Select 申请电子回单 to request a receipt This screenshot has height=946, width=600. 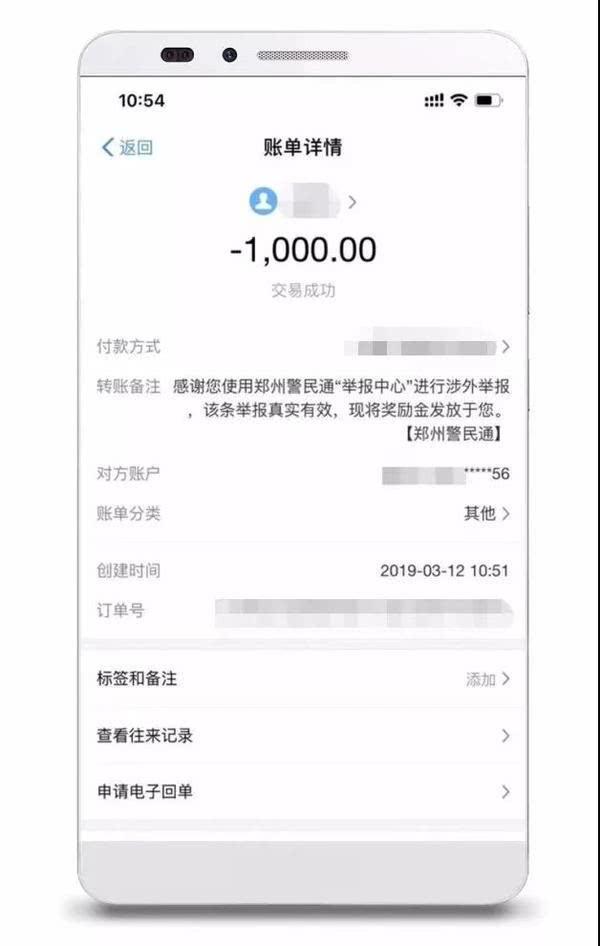[x=300, y=792]
